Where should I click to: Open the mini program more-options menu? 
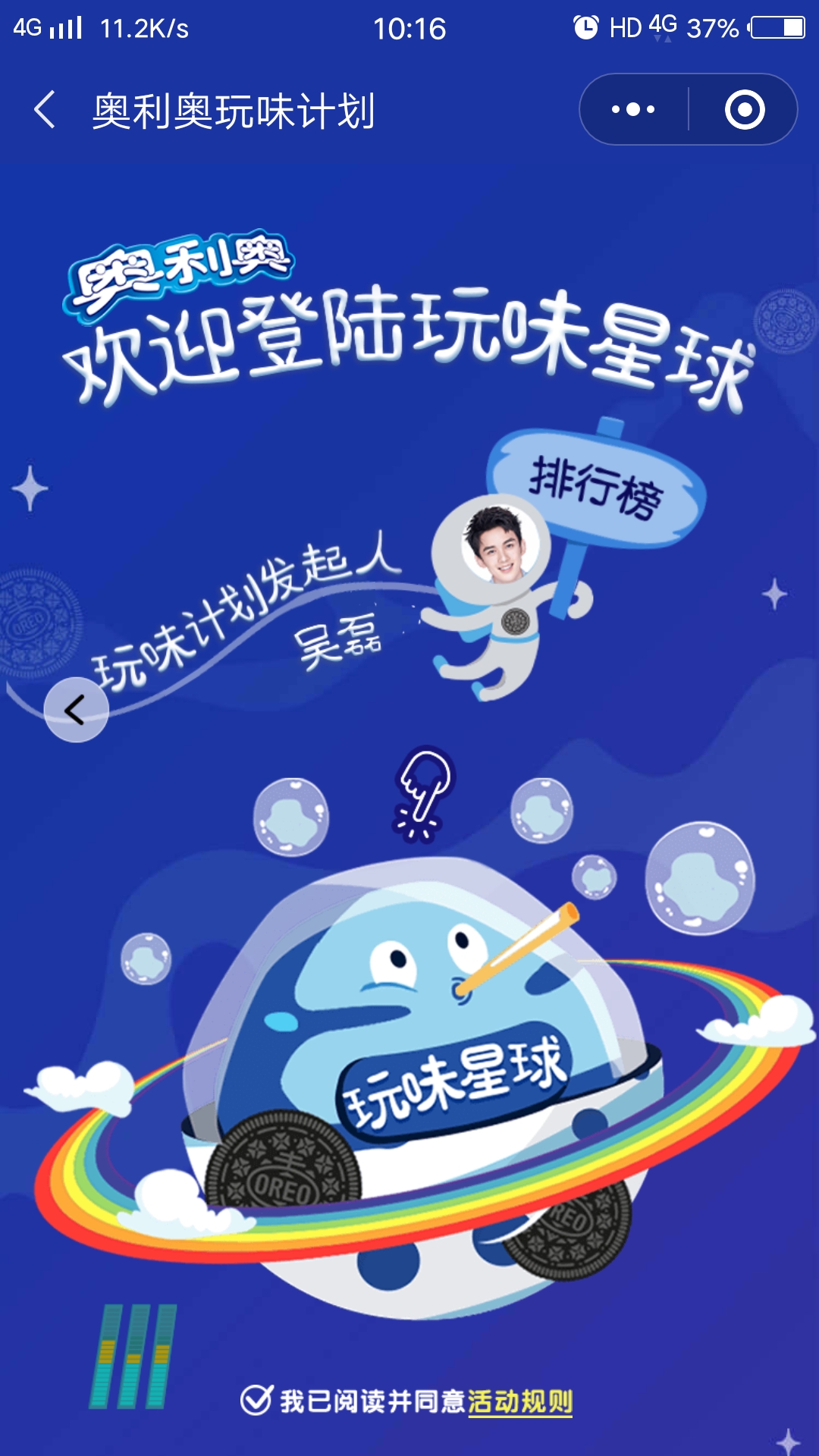pyautogui.click(x=634, y=110)
